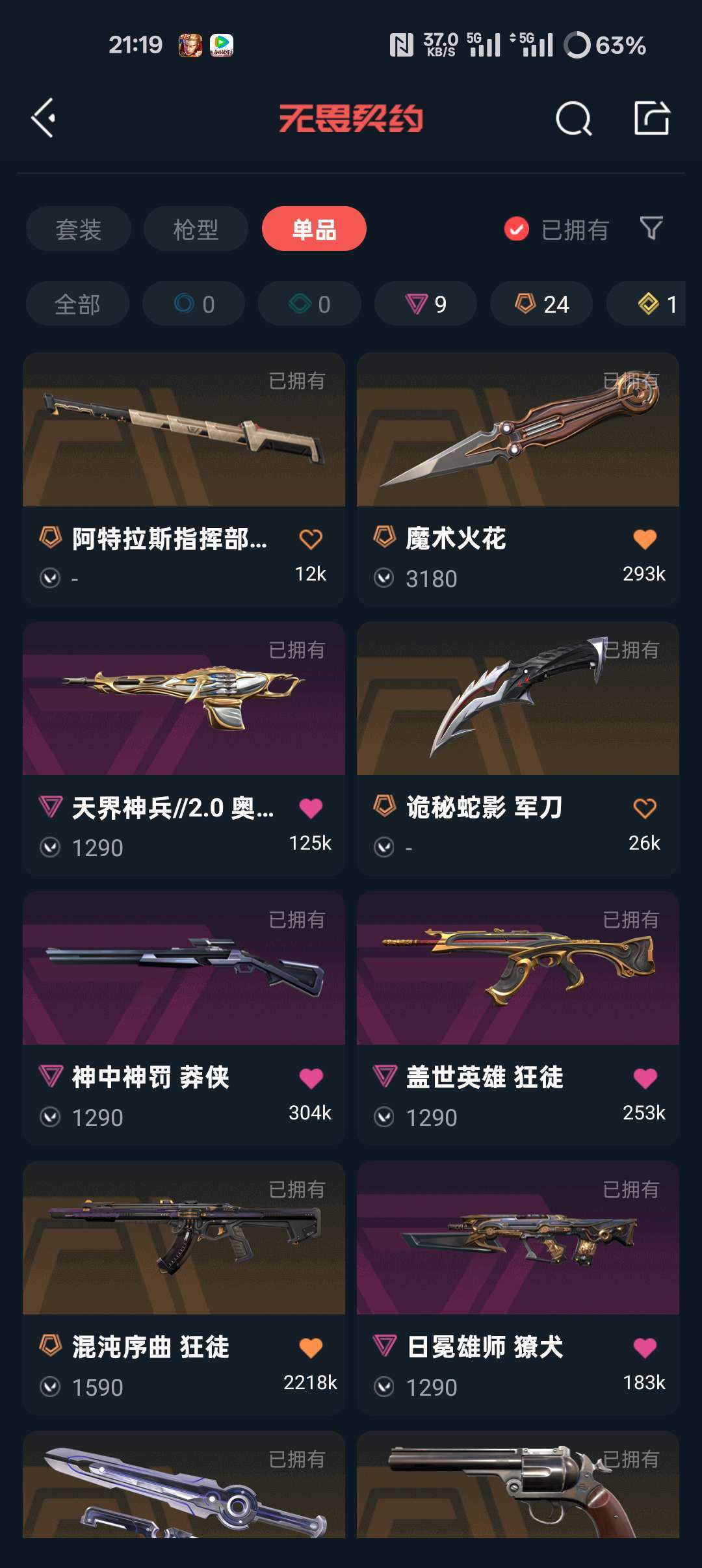The image size is (702, 1568).
Task: Unlike the 混沌序曲 狂徒 skin
Action: click(311, 1348)
